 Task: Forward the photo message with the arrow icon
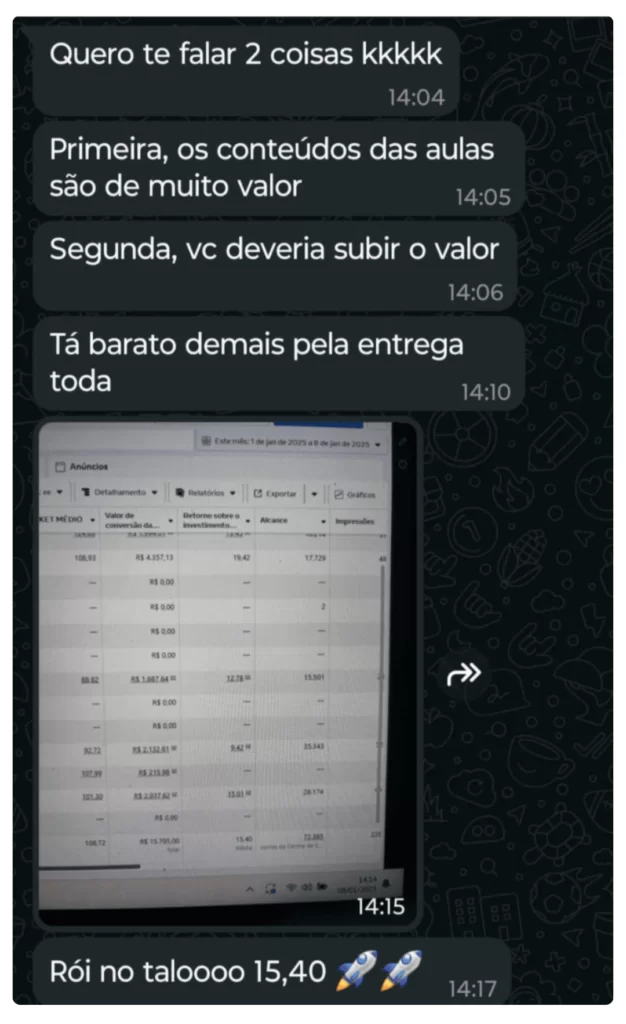pyautogui.click(x=465, y=675)
